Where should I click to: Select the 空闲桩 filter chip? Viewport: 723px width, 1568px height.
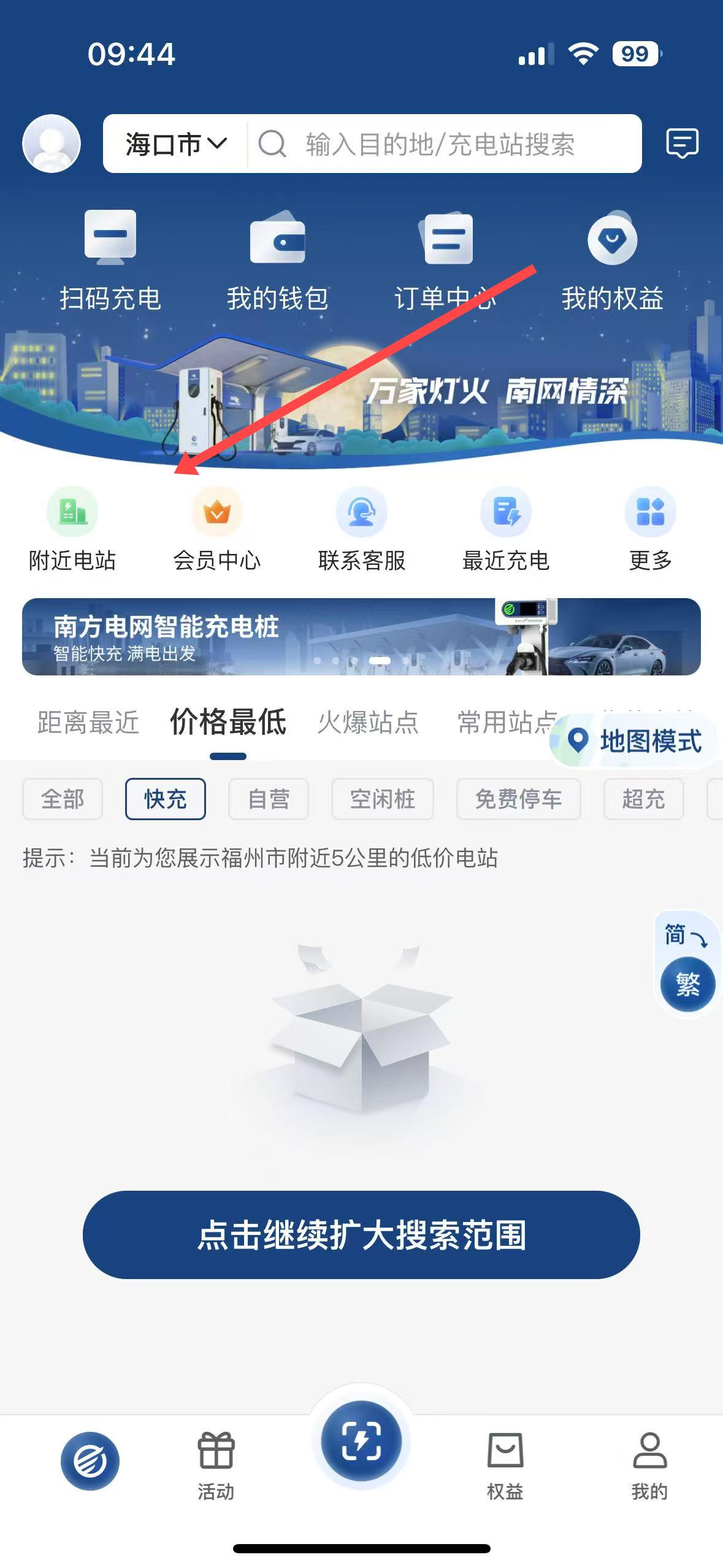coord(382,799)
